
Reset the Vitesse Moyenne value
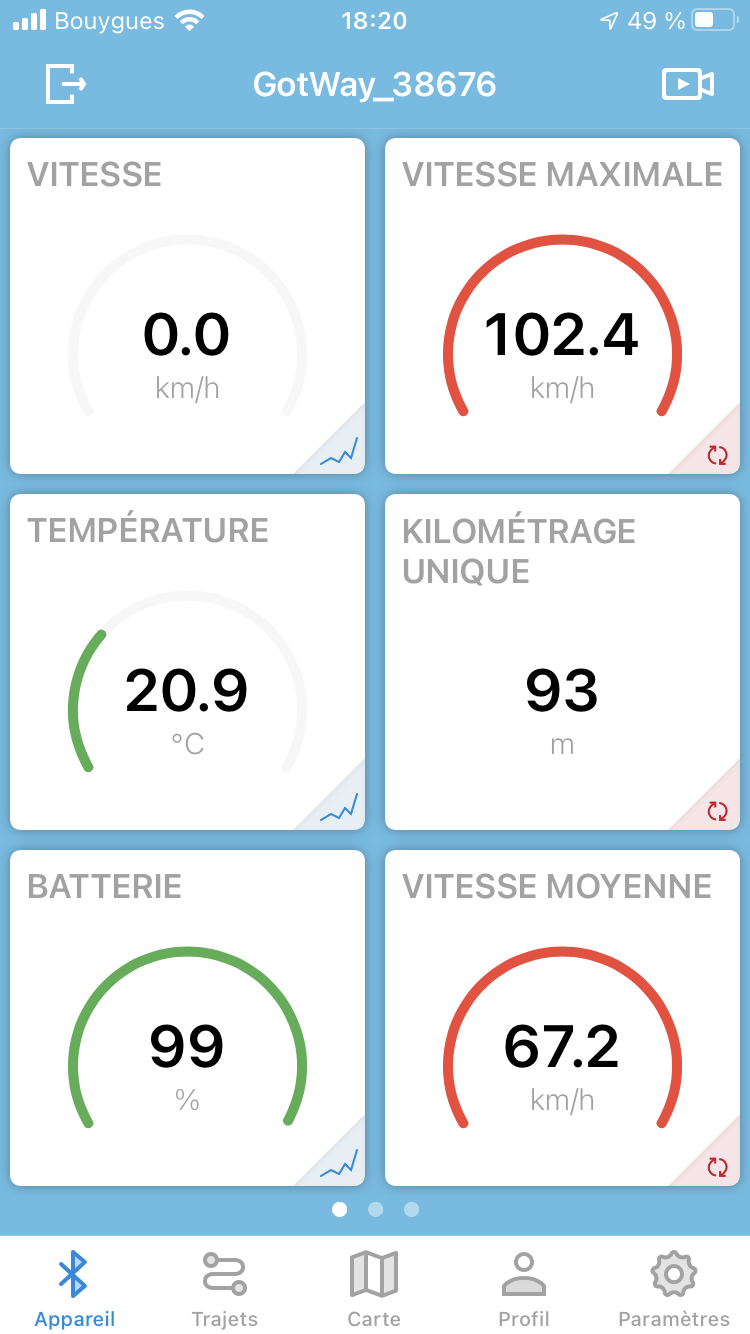tap(717, 1167)
